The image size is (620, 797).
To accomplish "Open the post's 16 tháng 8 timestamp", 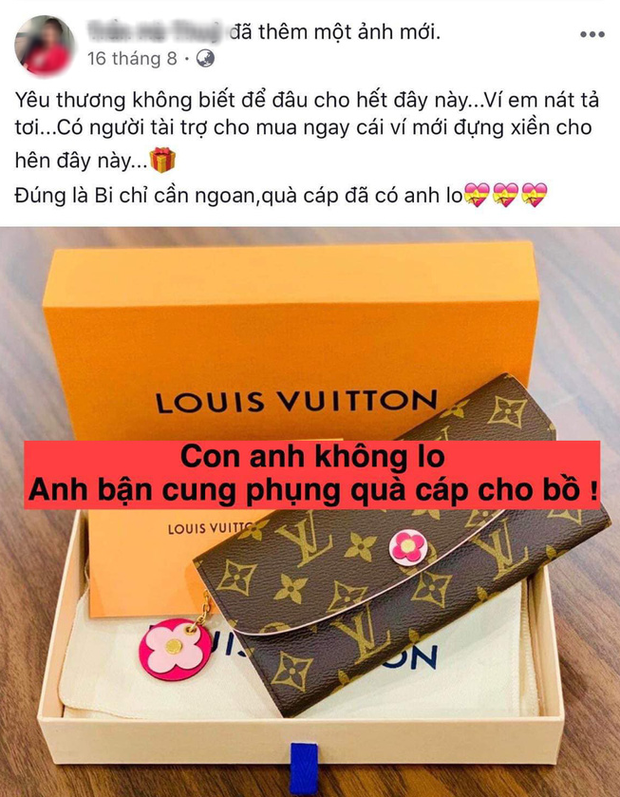I will pyautogui.click(x=133, y=59).
